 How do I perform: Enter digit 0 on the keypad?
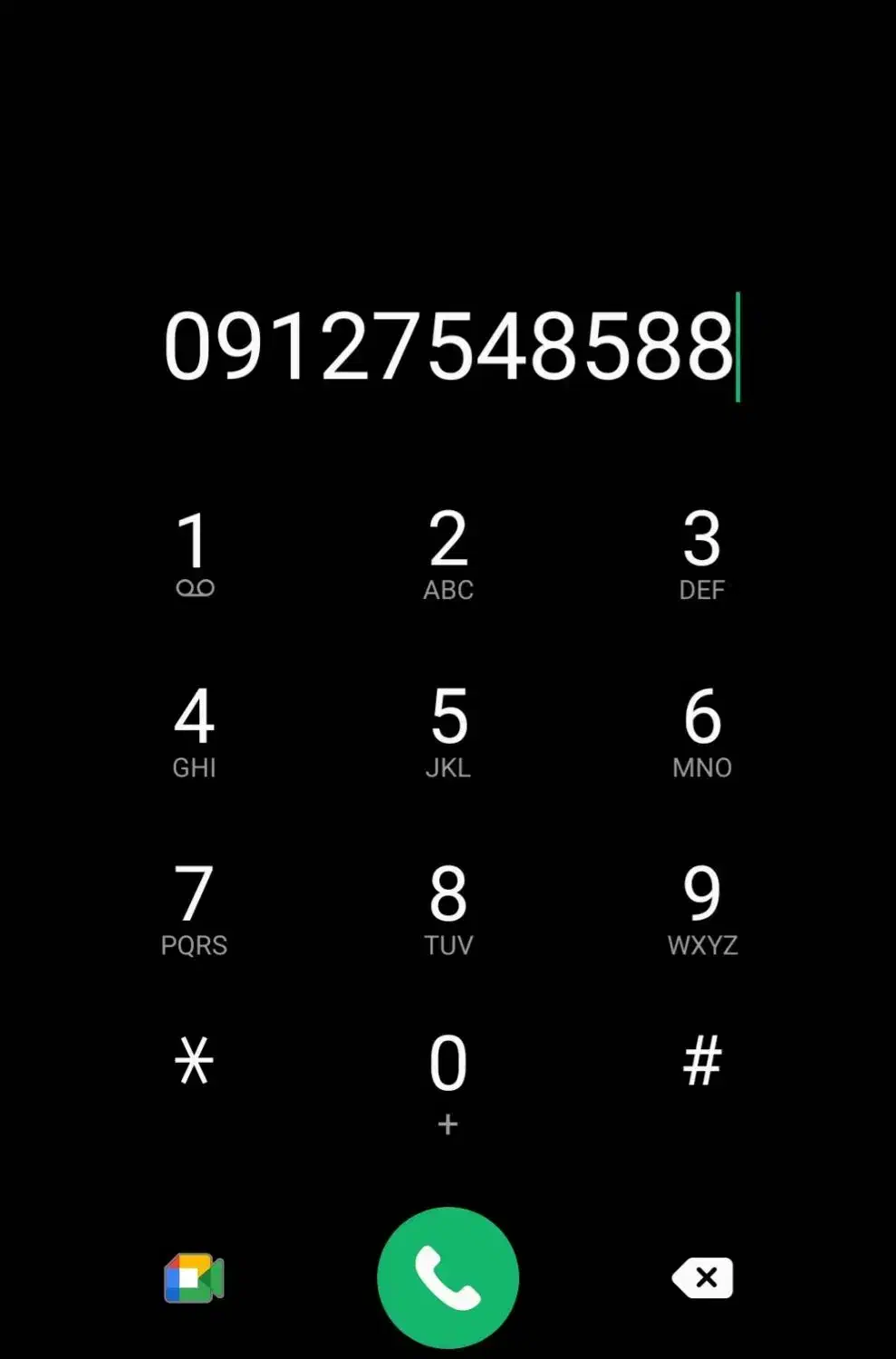448,1078
